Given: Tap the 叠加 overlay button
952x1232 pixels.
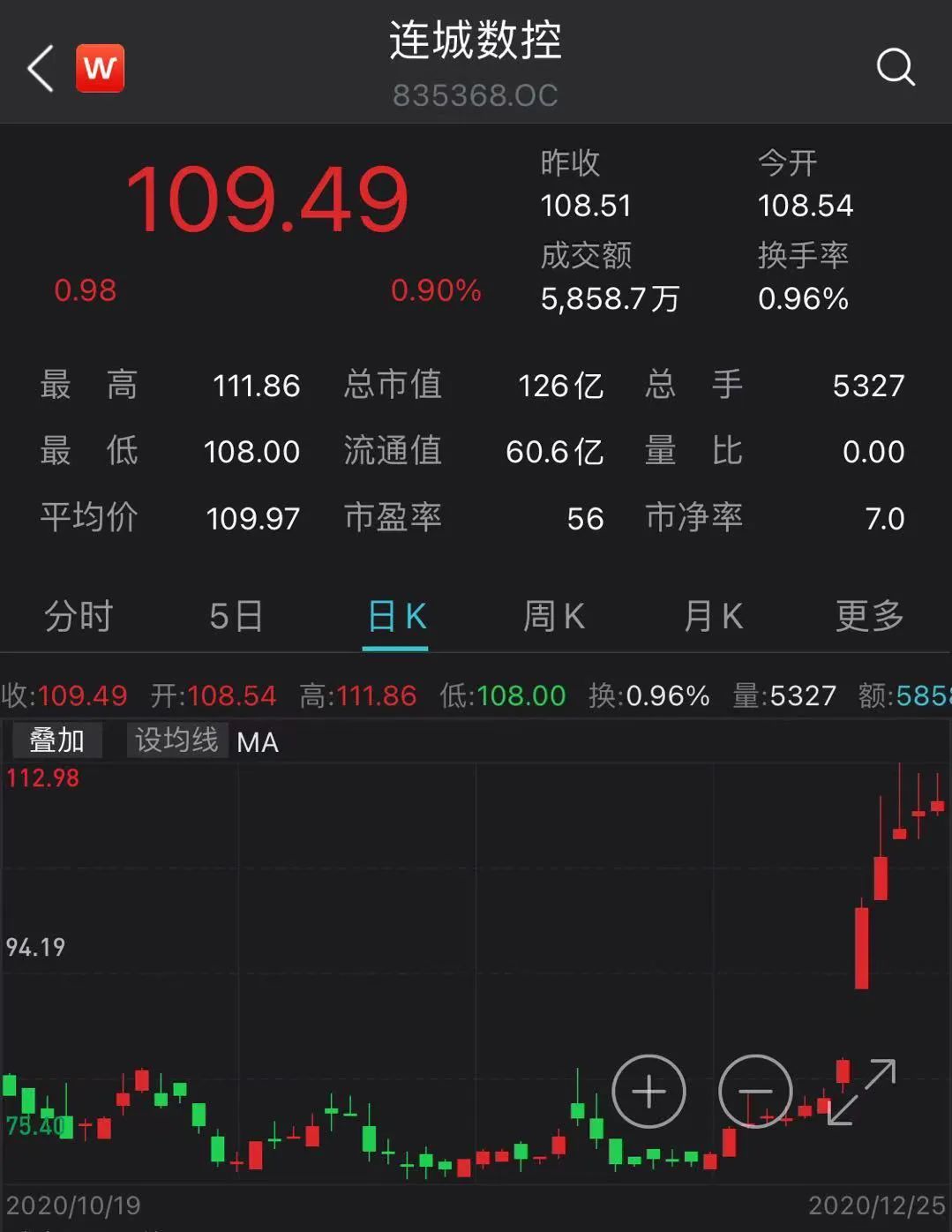Looking at the screenshot, I should click(57, 740).
